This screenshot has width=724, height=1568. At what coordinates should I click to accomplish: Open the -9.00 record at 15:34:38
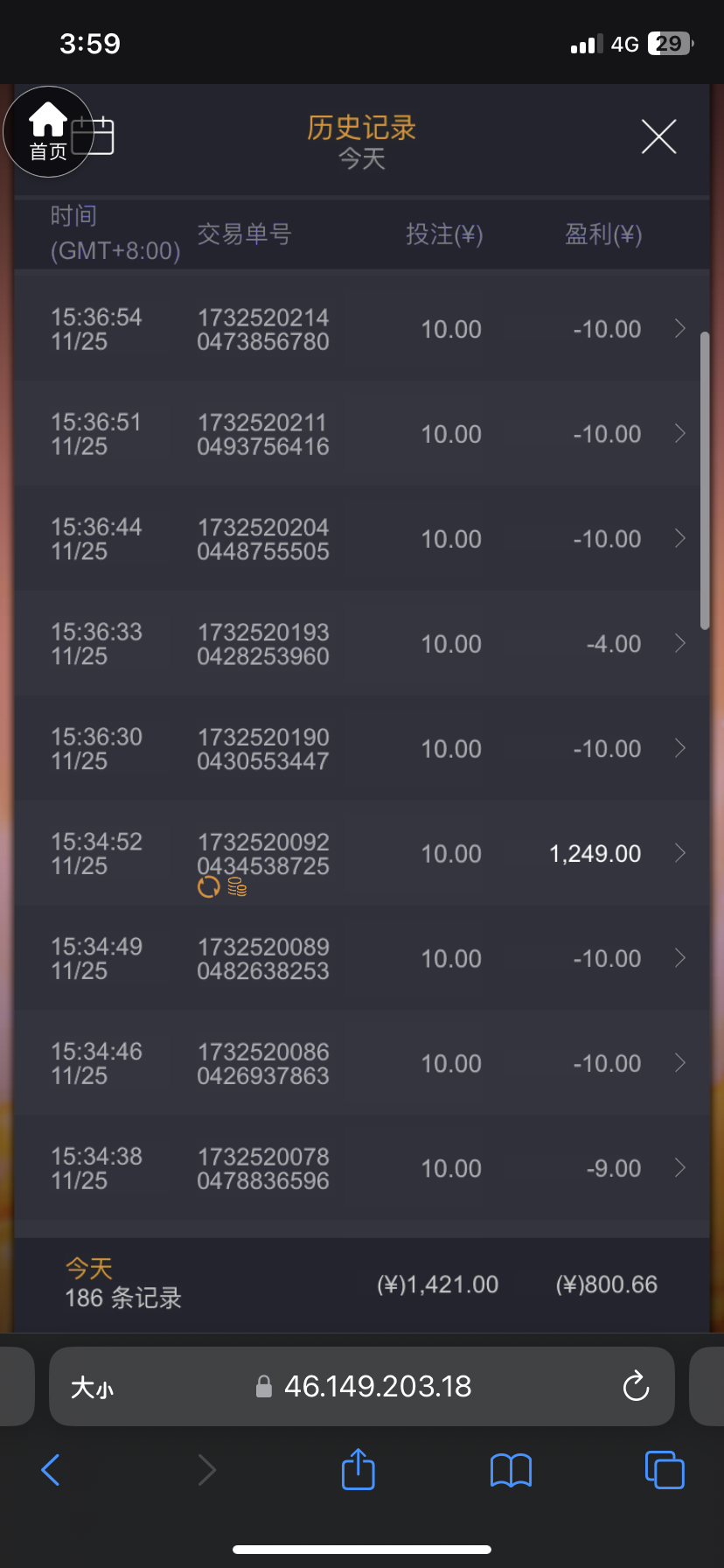pos(362,1169)
